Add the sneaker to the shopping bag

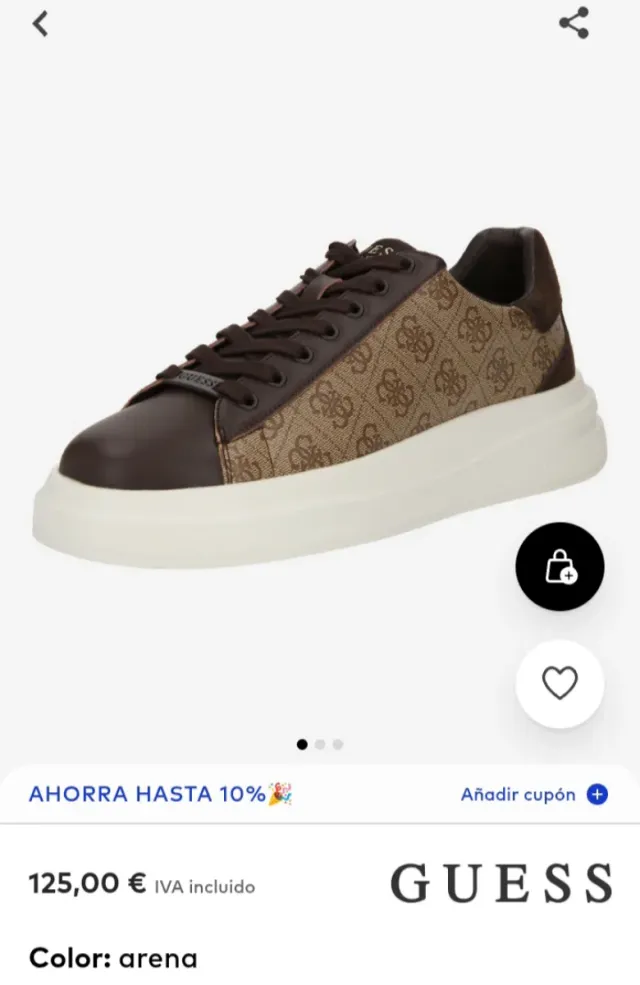[x=560, y=568]
